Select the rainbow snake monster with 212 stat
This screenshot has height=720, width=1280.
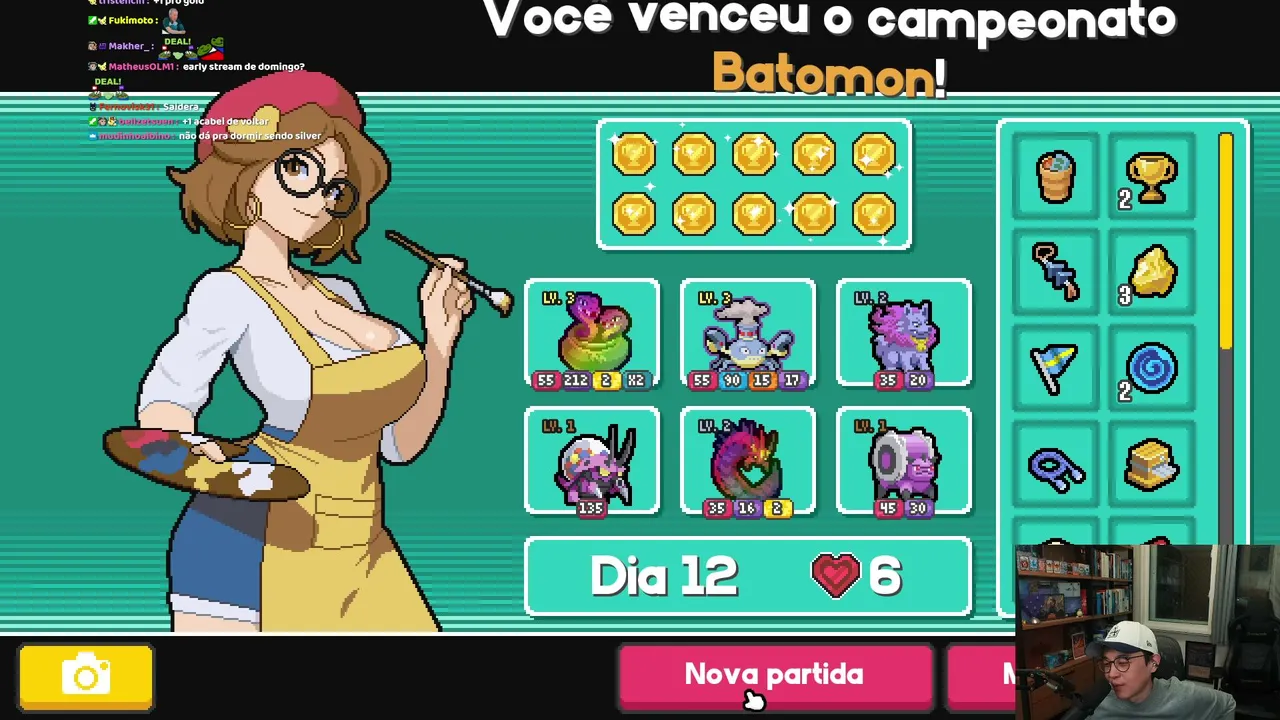tap(592, 335)
